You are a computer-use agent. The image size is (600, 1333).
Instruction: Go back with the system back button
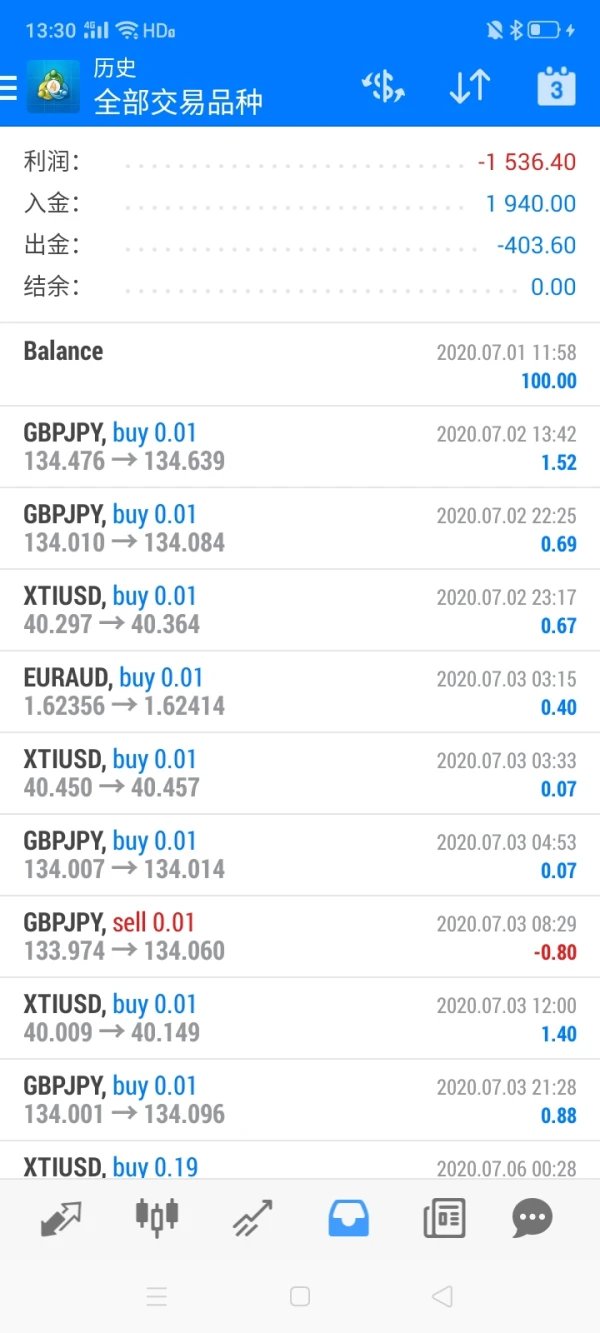(x=442, y=1297)
